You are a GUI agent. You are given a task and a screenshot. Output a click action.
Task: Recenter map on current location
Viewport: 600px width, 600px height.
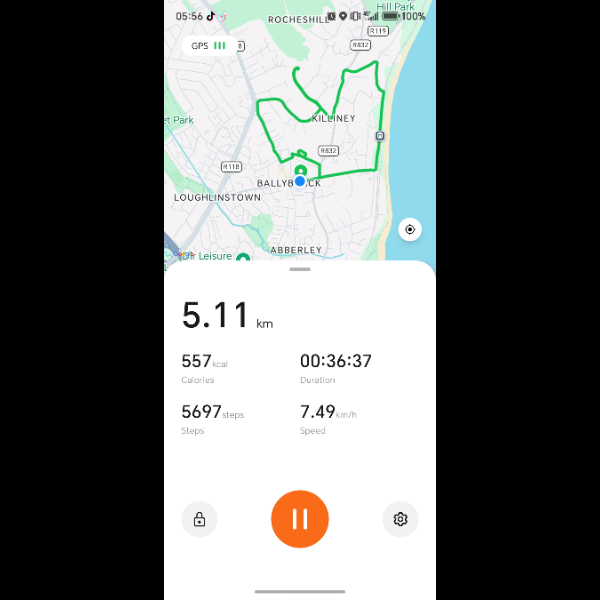pyautogui.click(x=409, y=230)
